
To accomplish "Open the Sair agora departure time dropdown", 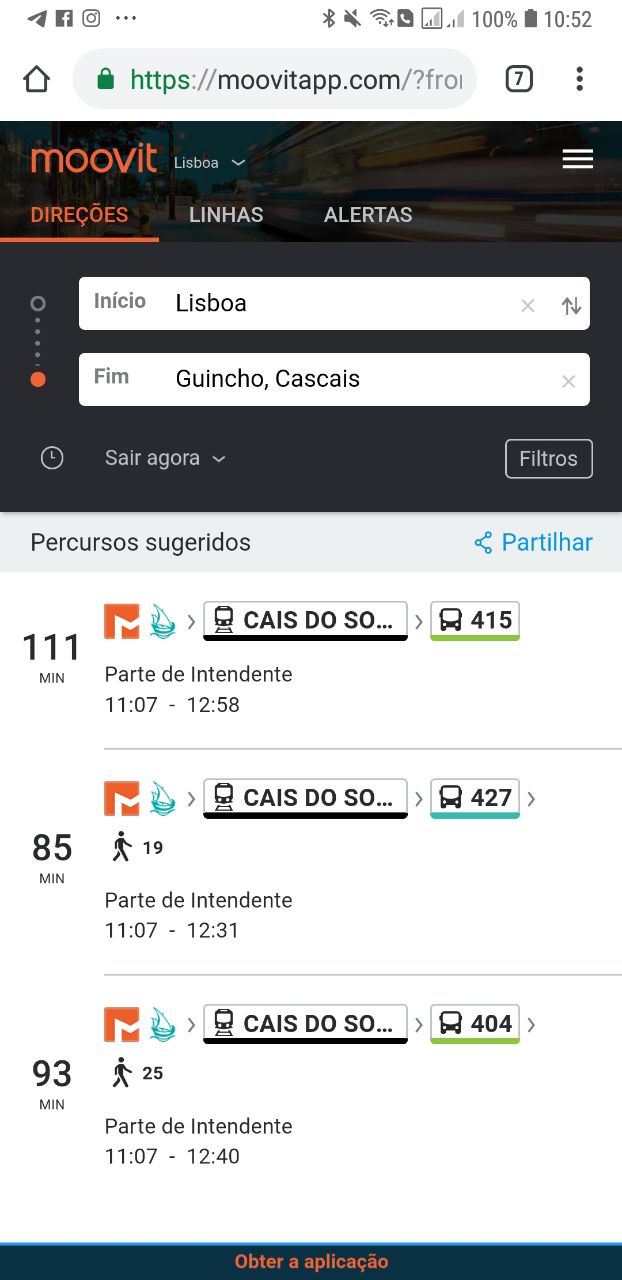I will click(x=165, y=458).
